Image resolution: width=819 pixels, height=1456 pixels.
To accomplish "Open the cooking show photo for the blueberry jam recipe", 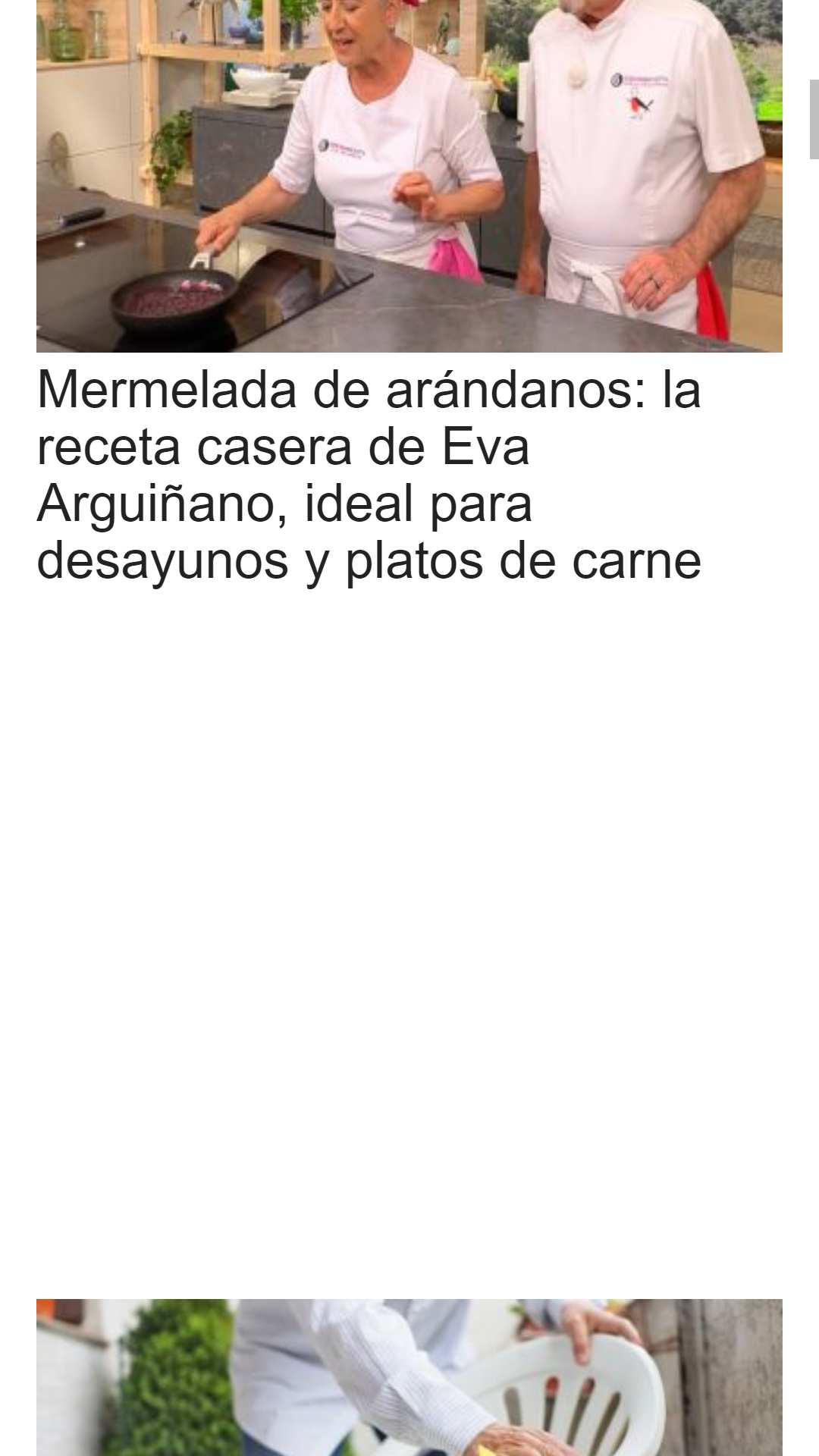I will (x=409, y=176).
